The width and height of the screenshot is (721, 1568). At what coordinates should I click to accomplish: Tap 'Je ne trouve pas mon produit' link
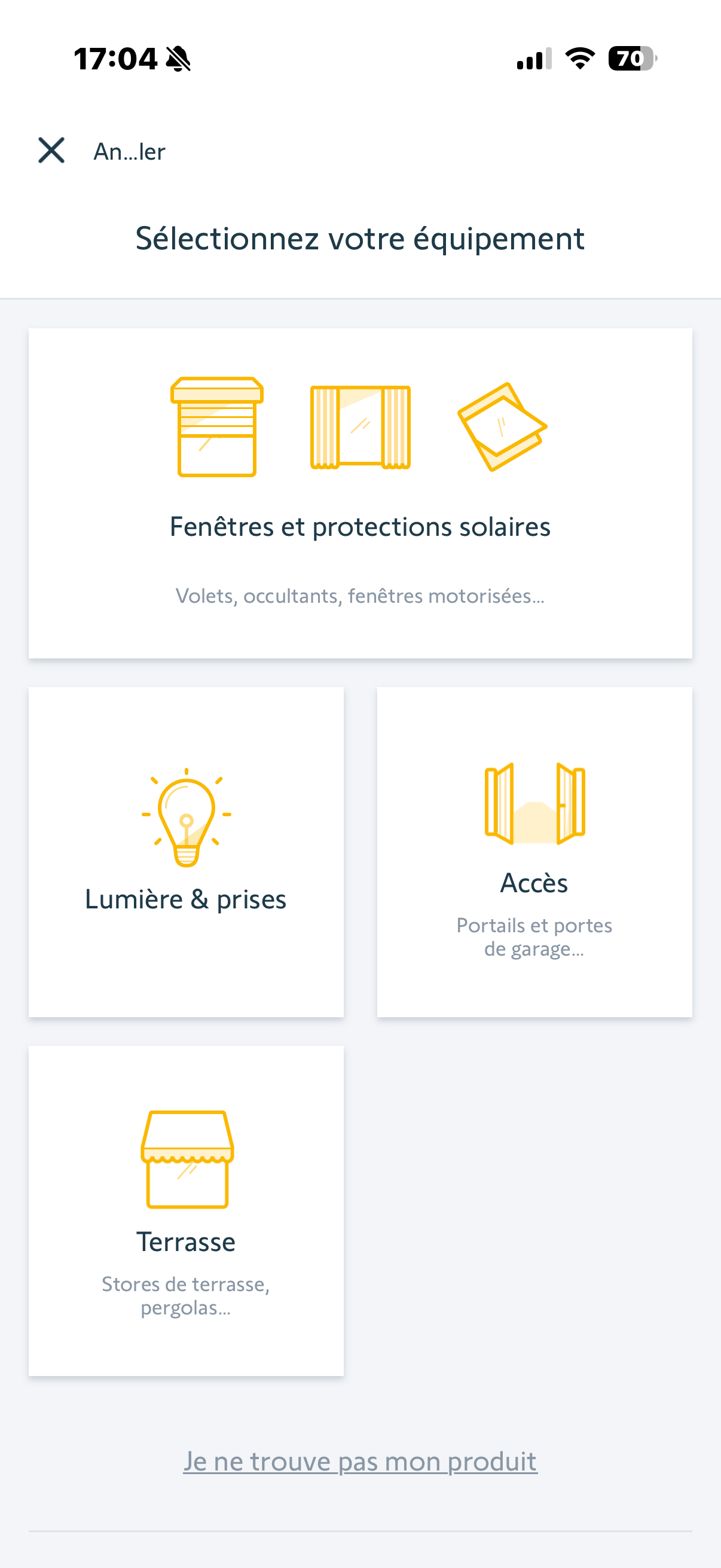360,1461
